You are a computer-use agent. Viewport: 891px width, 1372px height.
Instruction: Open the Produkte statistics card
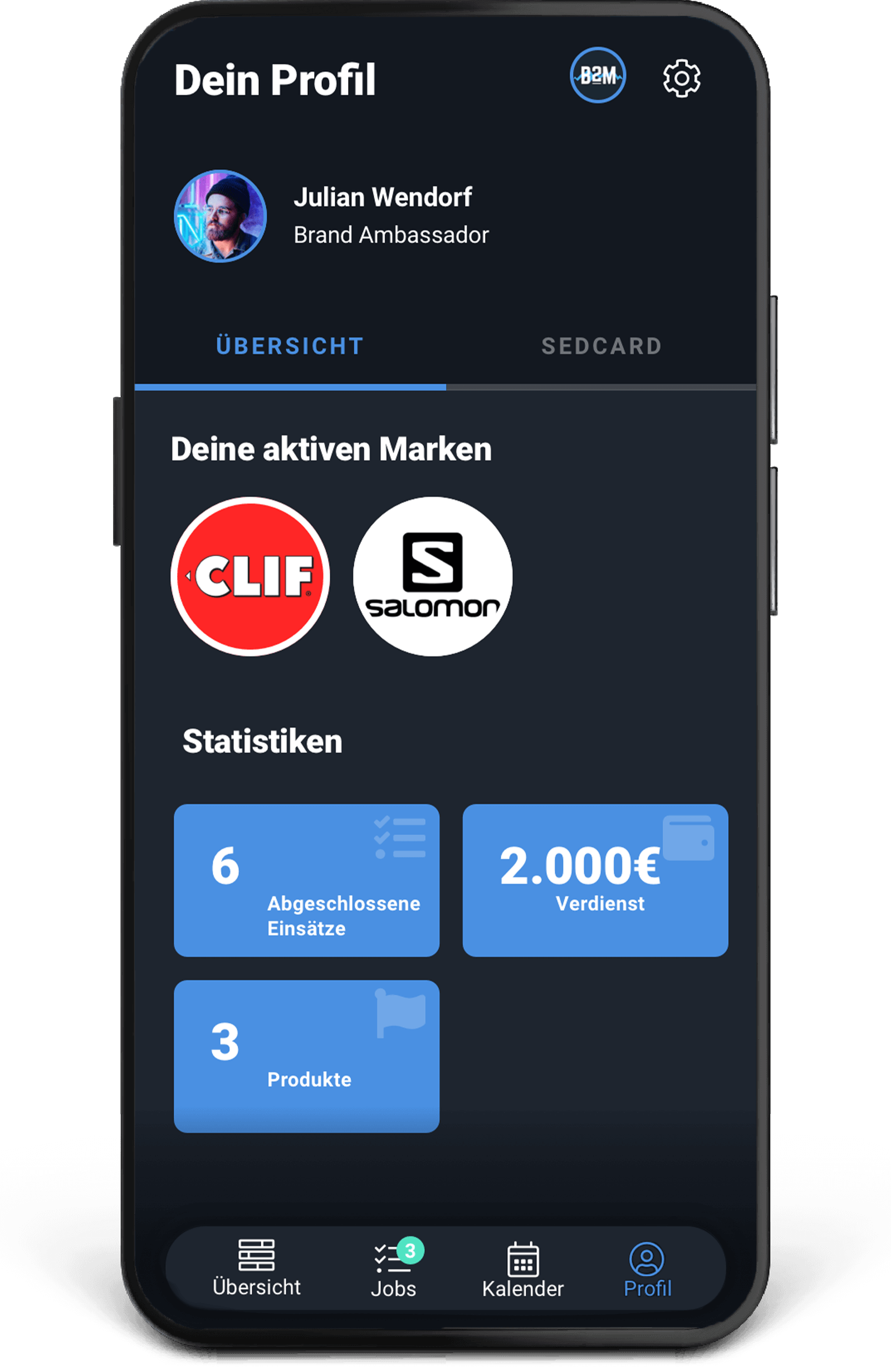[306, 1056]
